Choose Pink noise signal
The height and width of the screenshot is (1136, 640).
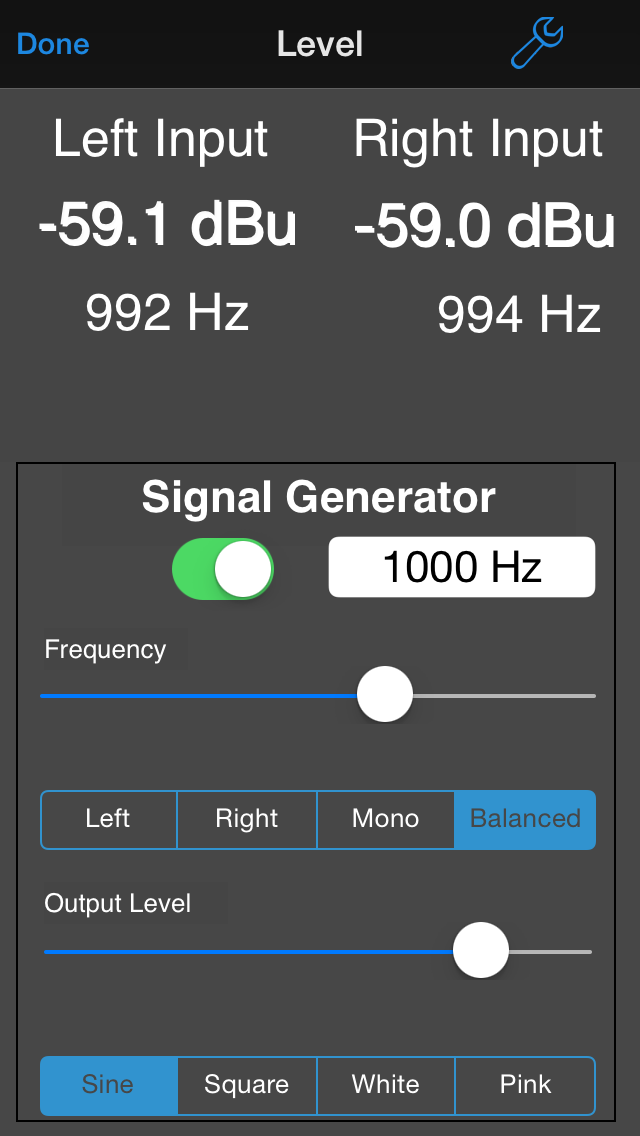(x=525, y=1085)
